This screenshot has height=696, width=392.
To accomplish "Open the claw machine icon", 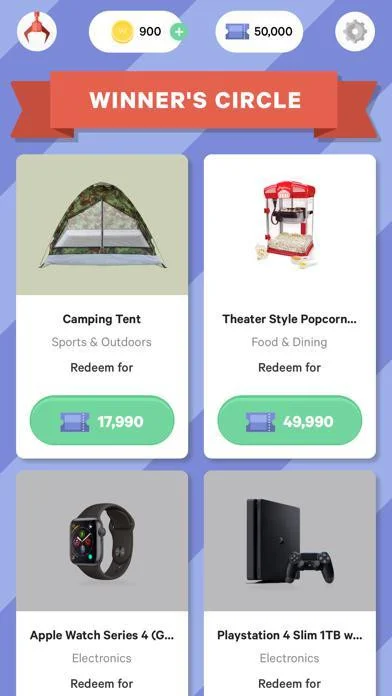I will click(x=37, y=32).
